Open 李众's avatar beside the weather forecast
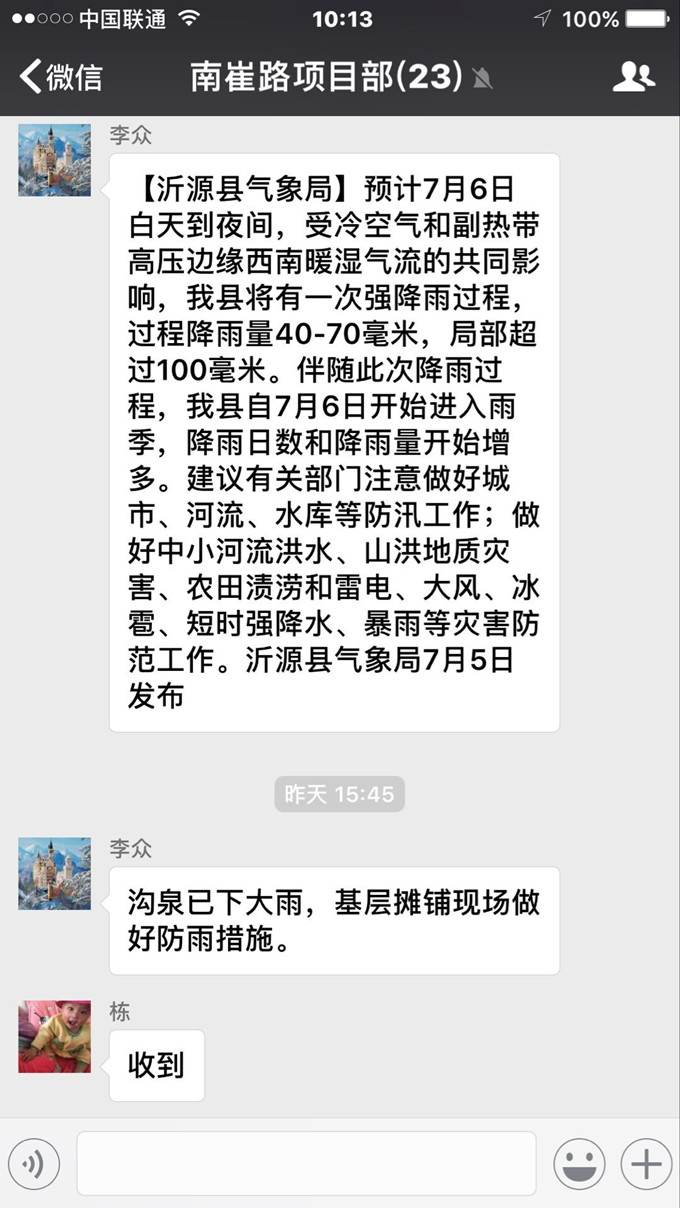The image size is (680, 1208). (x=54, y=161)
